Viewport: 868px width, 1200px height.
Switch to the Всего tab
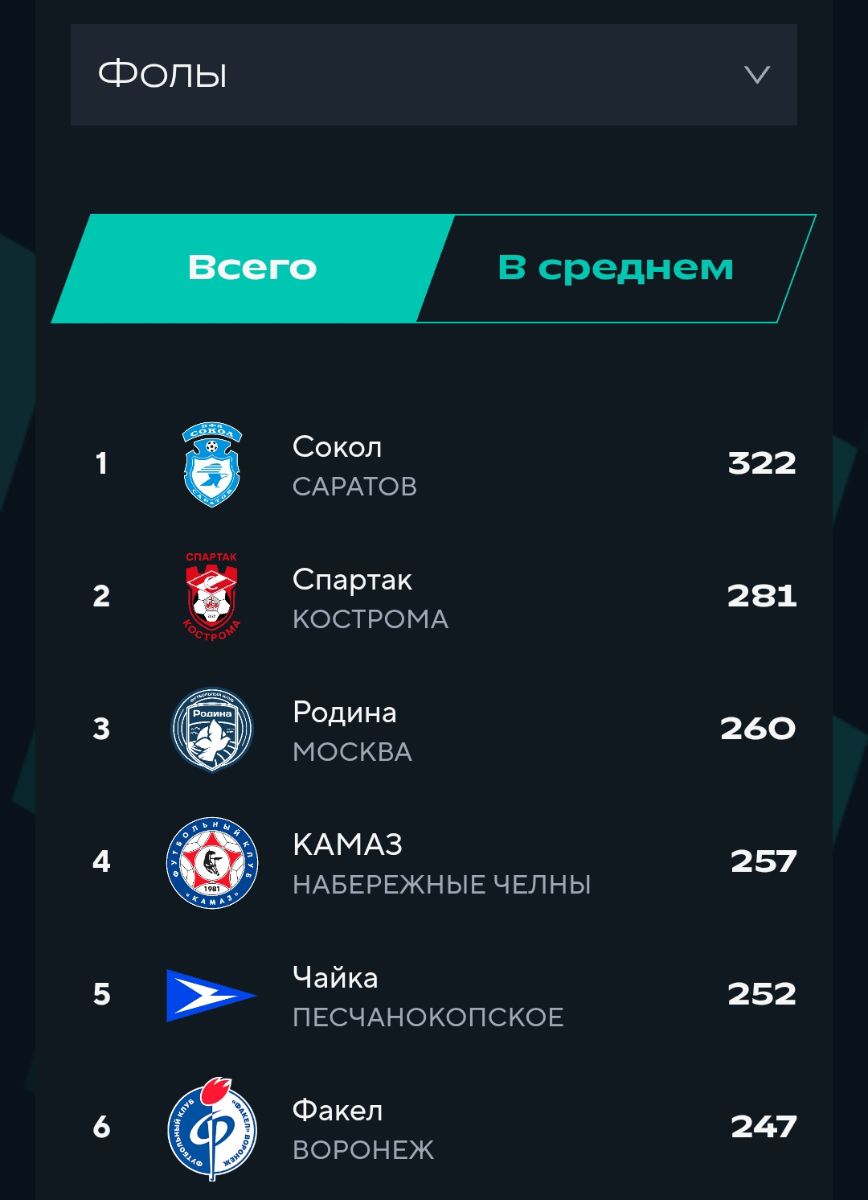coord(252,268)
